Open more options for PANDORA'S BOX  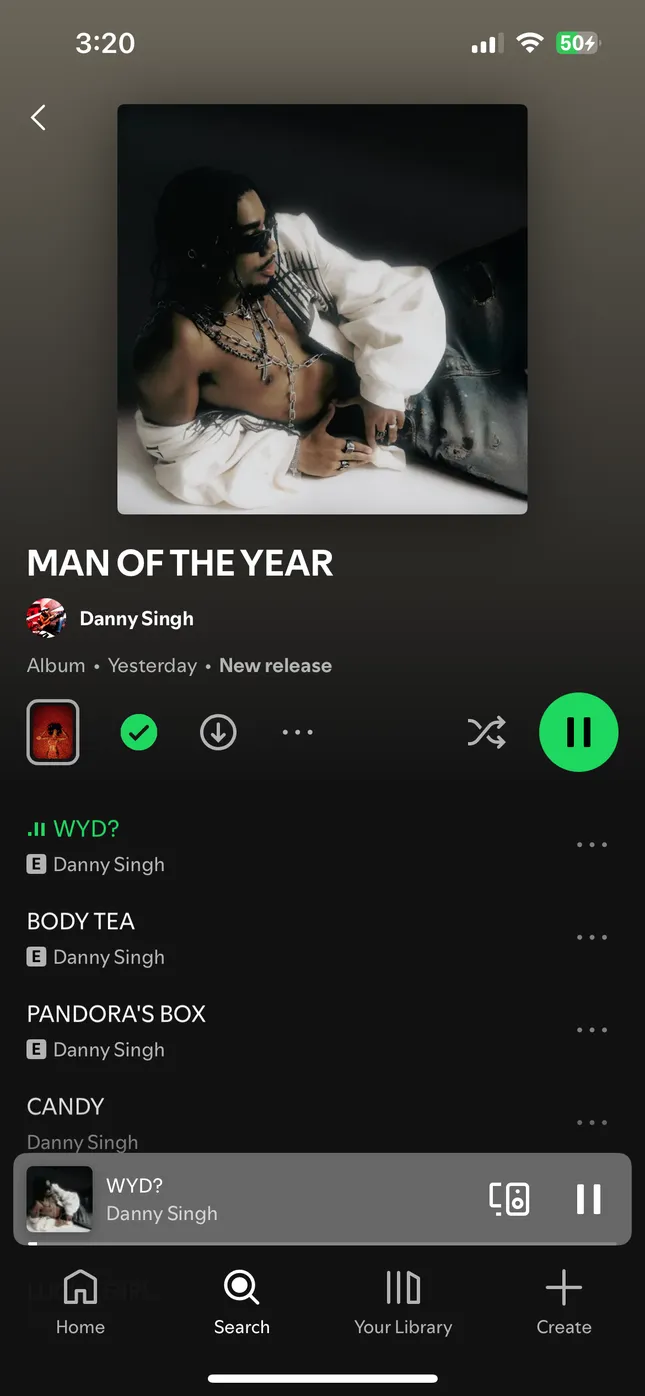point(591,1030)
